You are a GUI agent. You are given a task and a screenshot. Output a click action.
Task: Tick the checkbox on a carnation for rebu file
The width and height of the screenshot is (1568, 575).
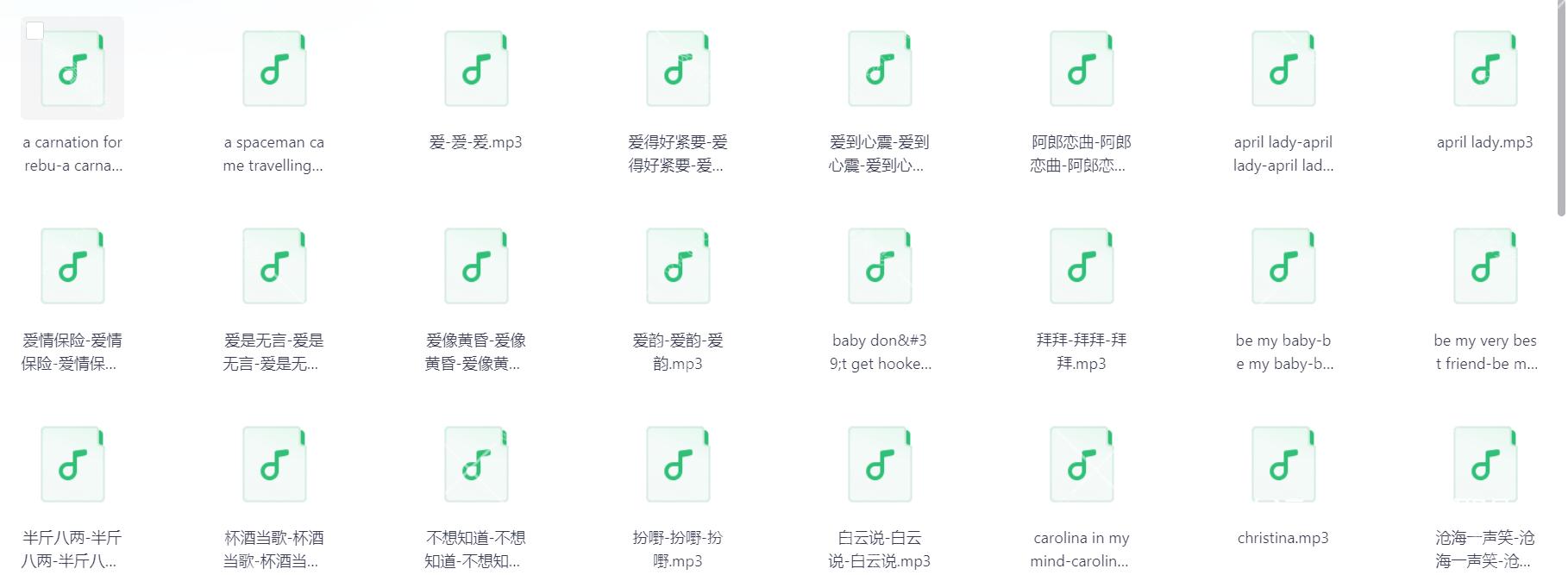click(34, 32)
